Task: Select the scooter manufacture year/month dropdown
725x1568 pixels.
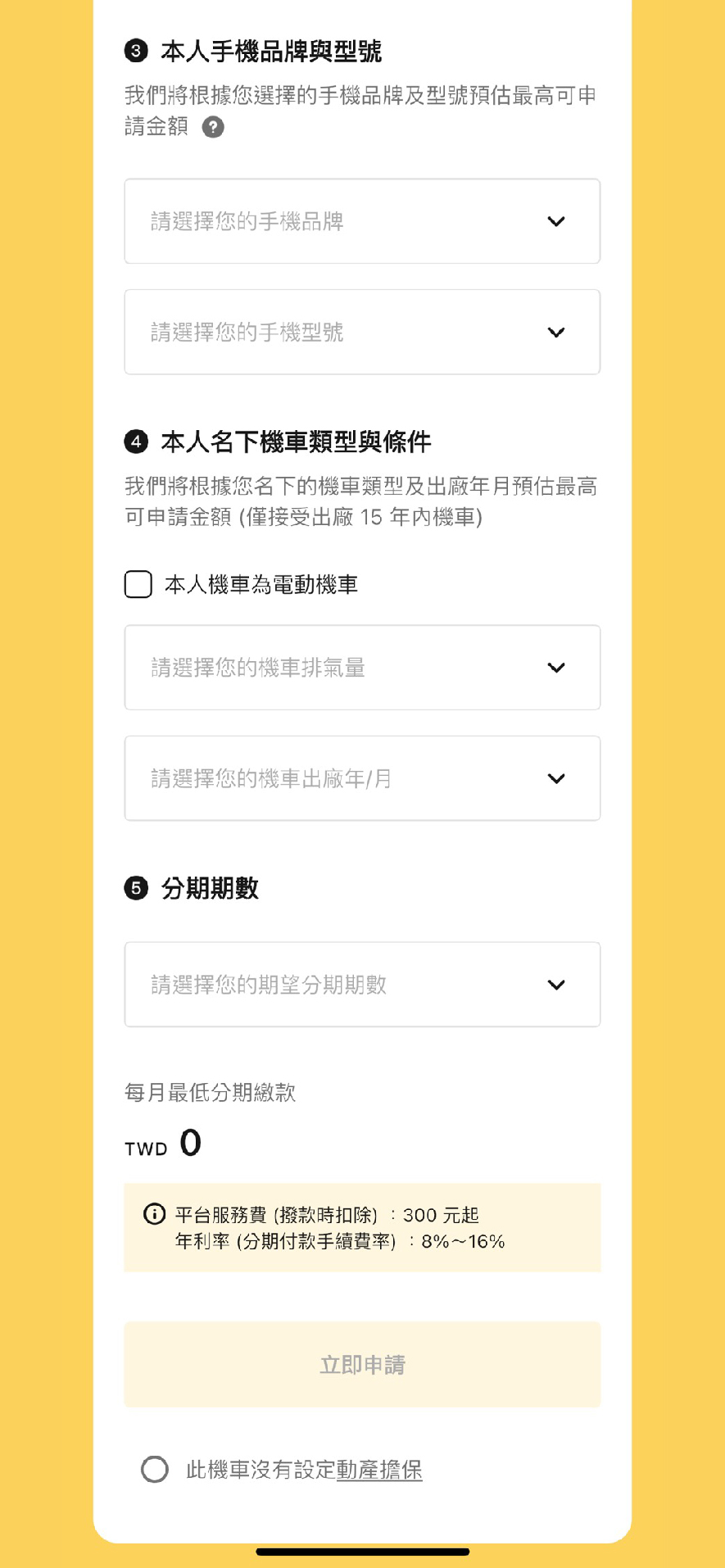Action: coord(362,778)
